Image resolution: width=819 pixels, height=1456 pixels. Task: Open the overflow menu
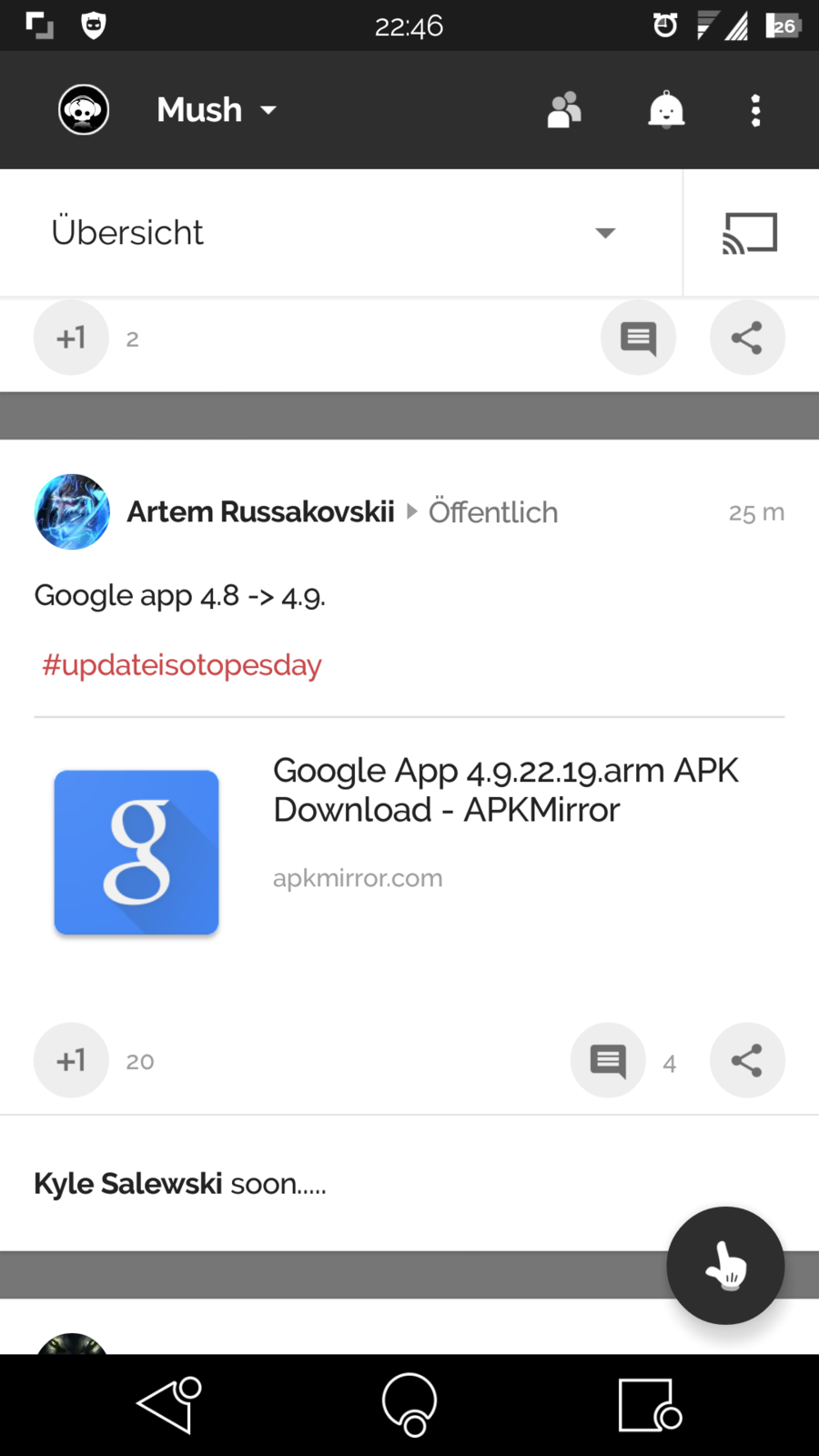[x=755, y=110]
